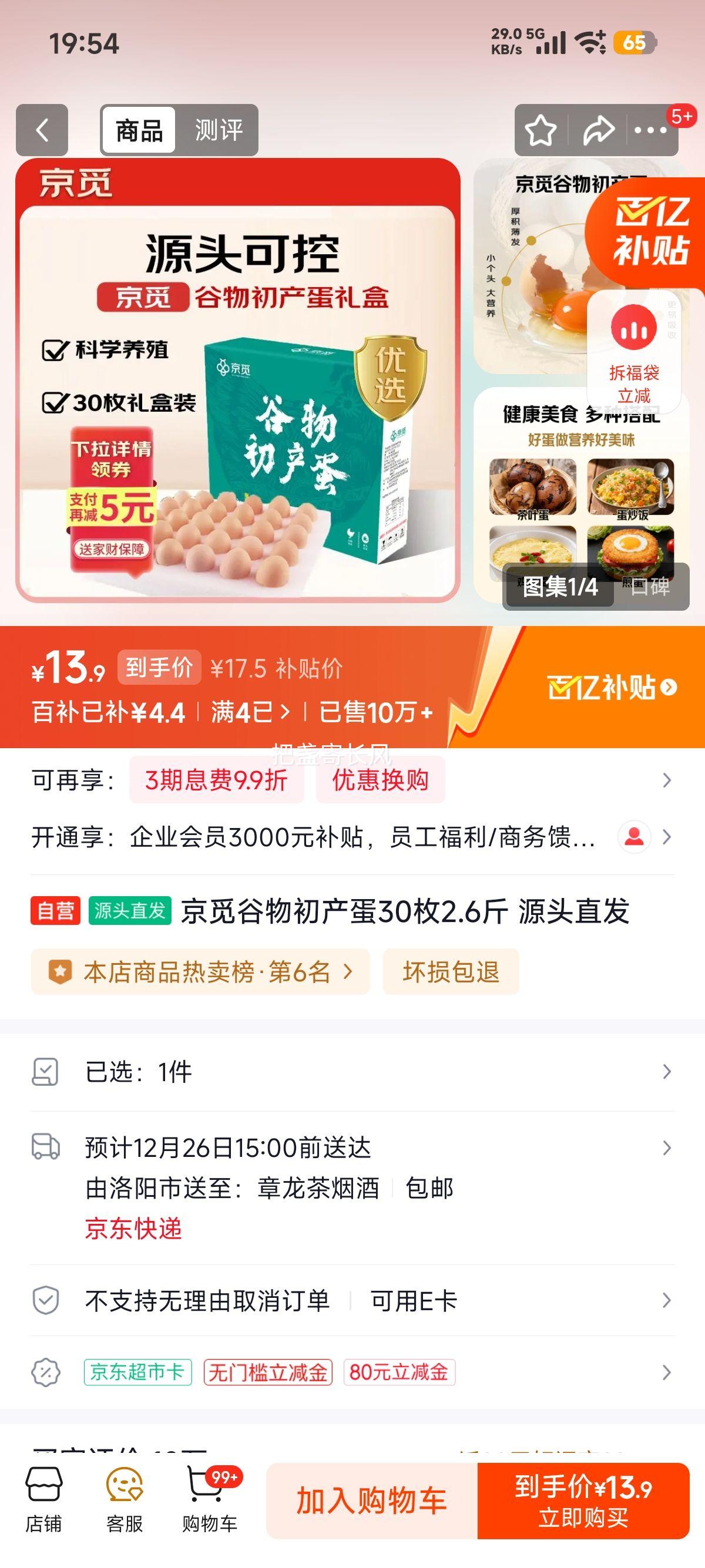Add item to favorites via star icon
The width and height of the screenshot is (705, 1568).
pyautogui.click(x=540, y=130)
